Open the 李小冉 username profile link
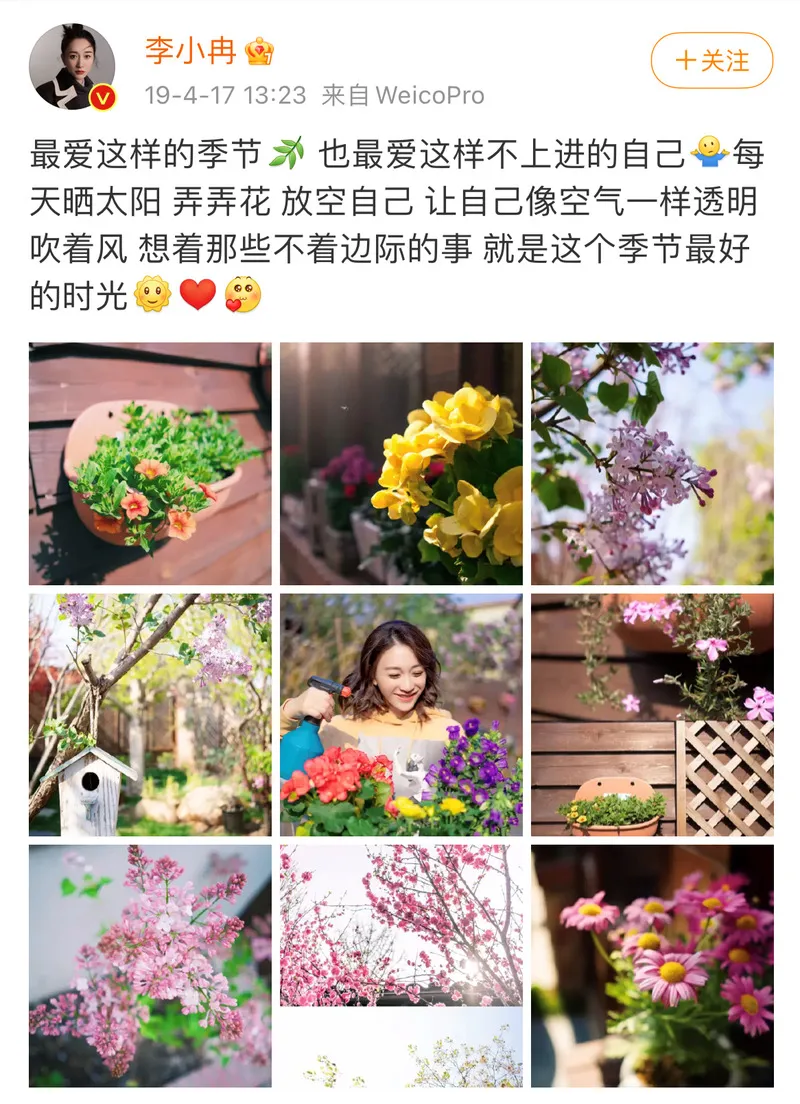The width and height of the screenshot is (800, 1104). click(x=188, y=51)
